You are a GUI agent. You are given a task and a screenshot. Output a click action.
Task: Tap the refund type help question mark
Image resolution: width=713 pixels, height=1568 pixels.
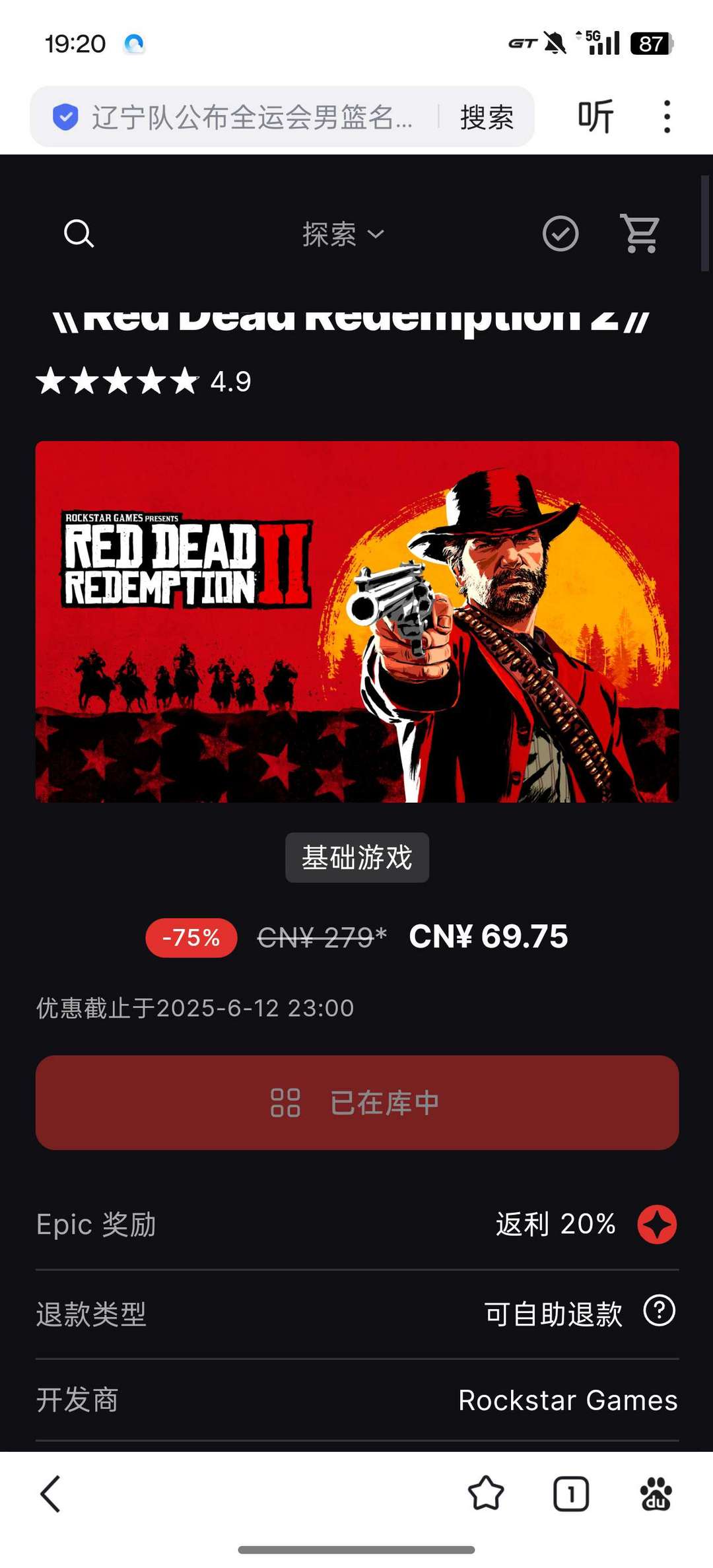[659, 1311]
